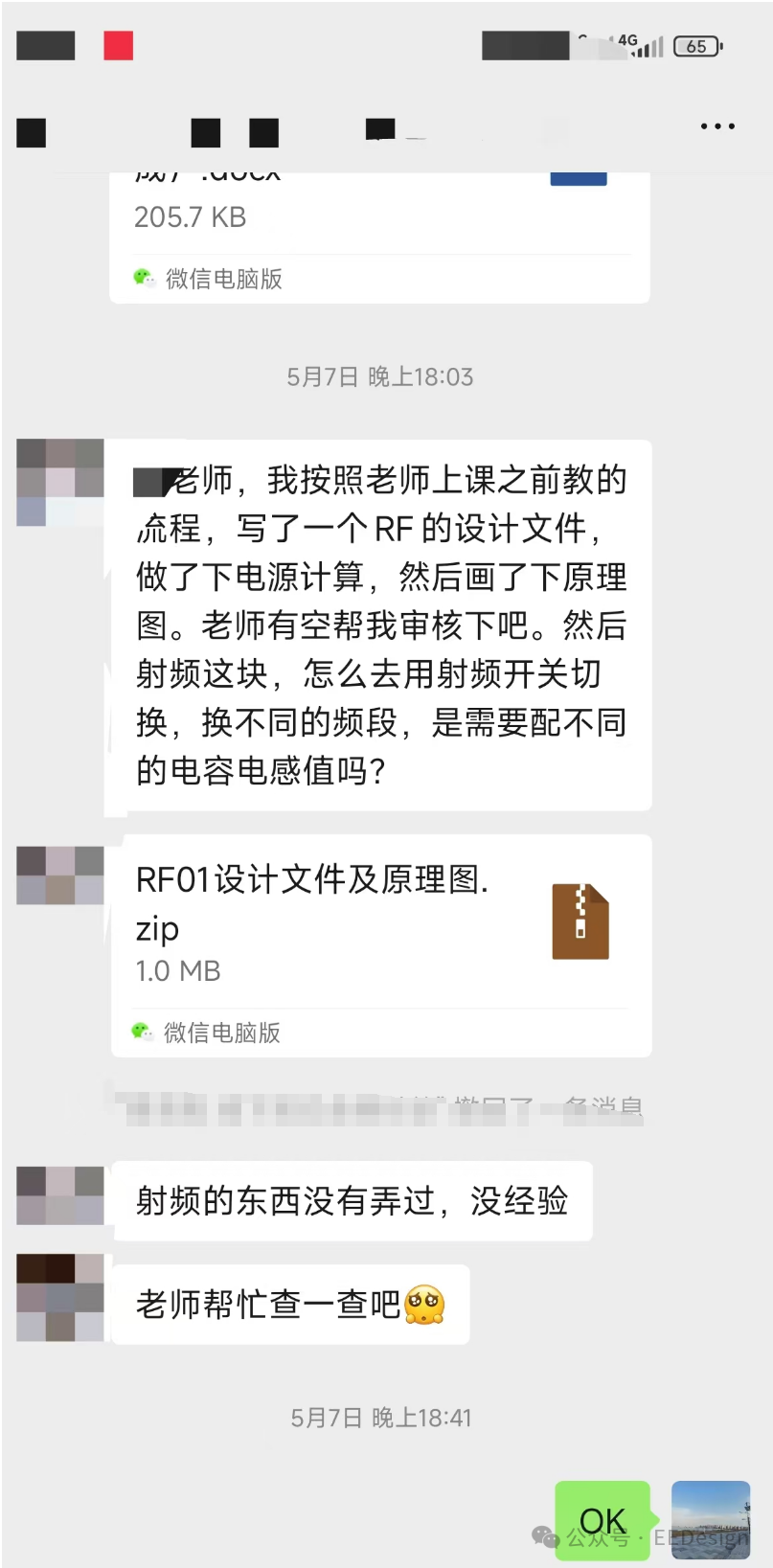Click the blue document icon on the docx file

click(579, 175)
